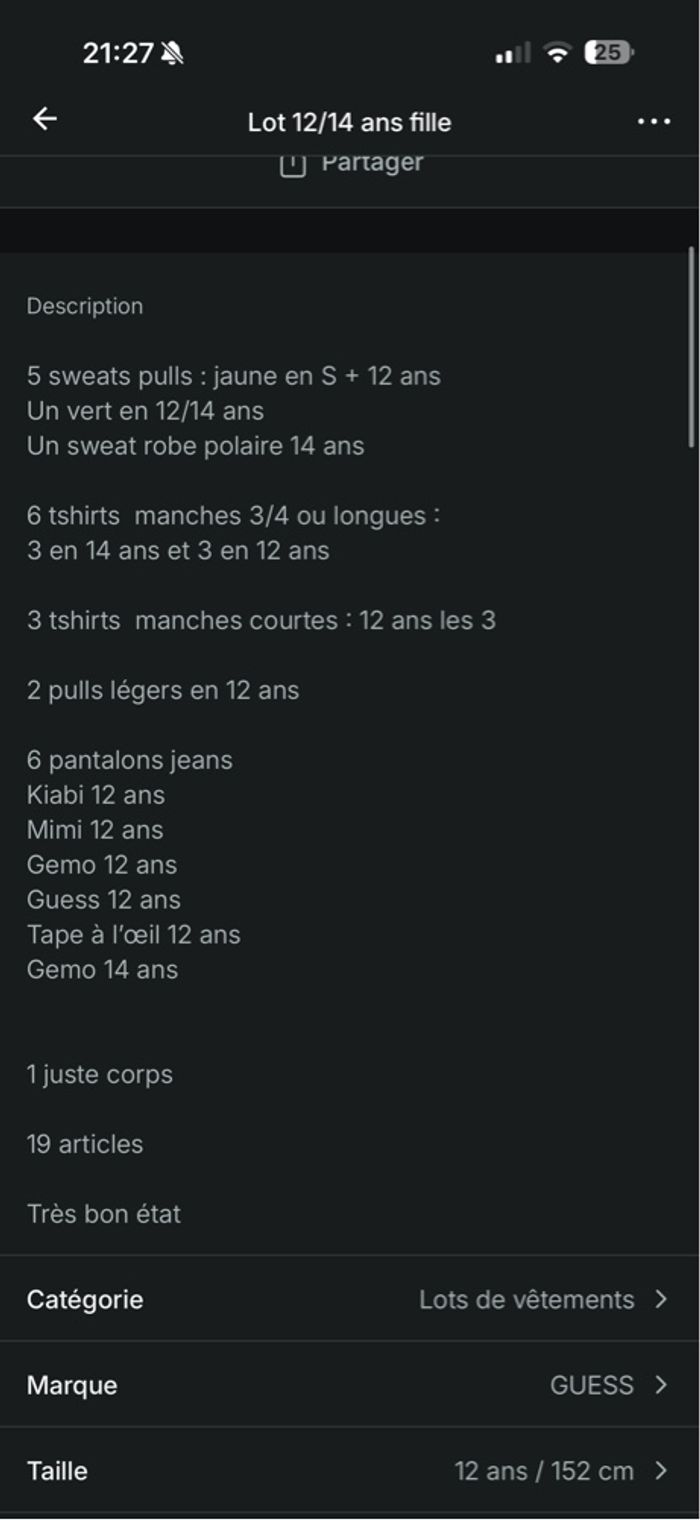The height and width of the screenshot is (1520, 700).
Task: Open the three-dot overflow menu
Action: 654,122
